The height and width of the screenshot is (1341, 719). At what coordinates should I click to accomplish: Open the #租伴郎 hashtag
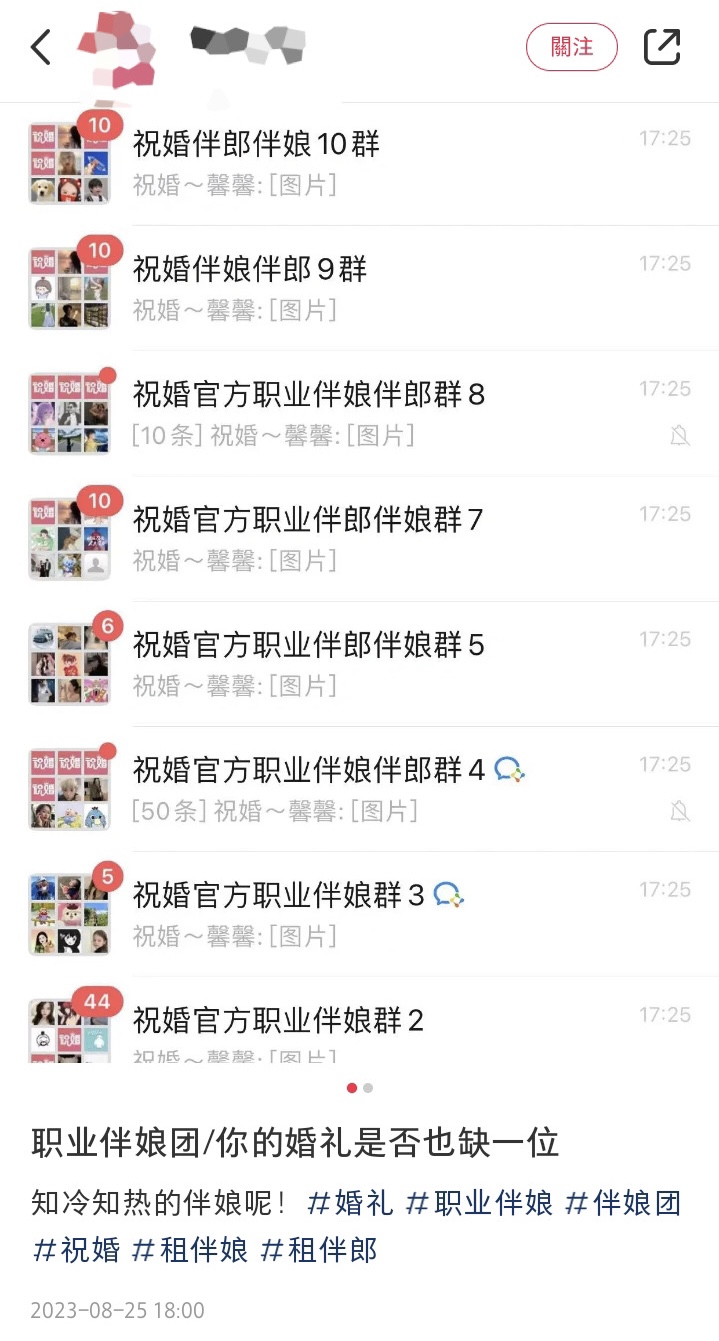(x=319, y=1249)
